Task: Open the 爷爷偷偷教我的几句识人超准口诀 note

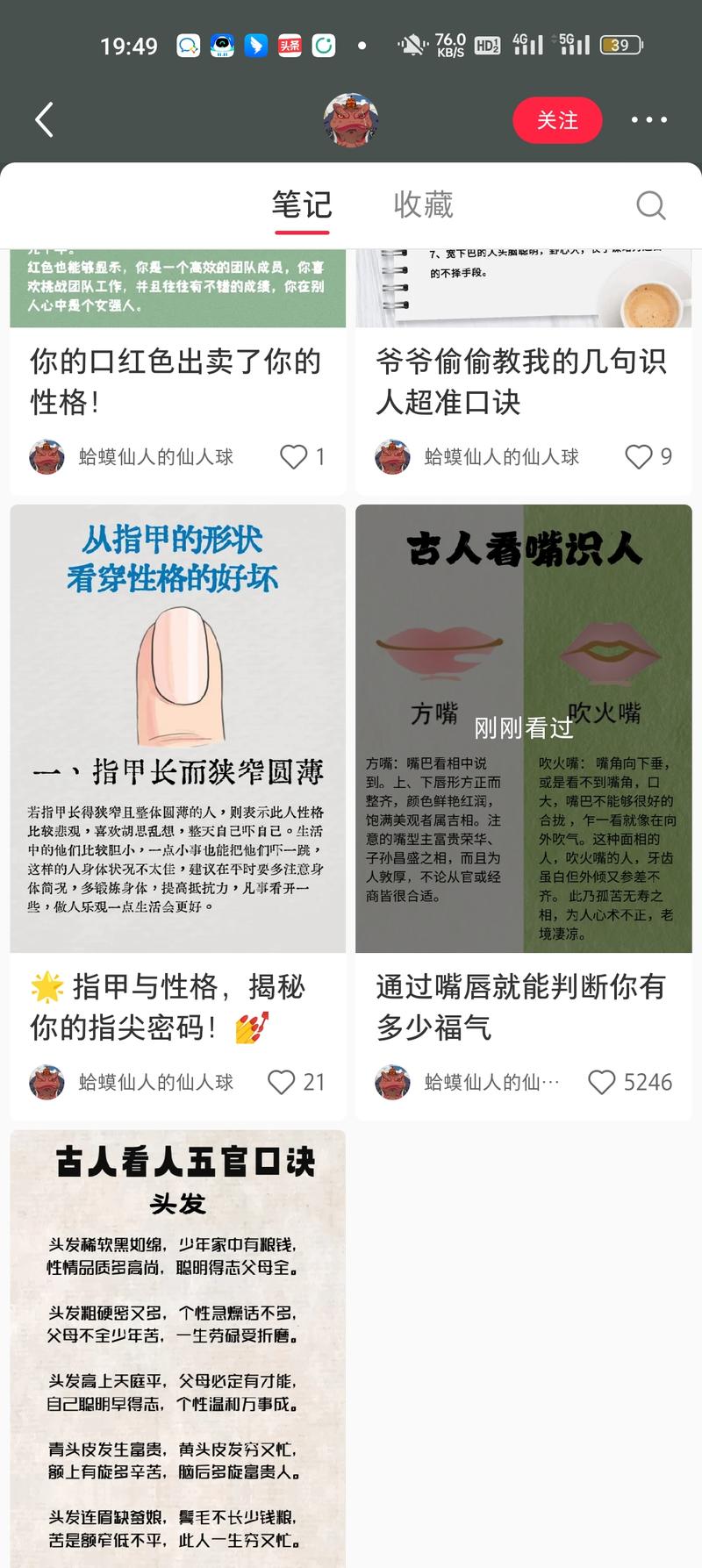Action: tap(521, 381)
